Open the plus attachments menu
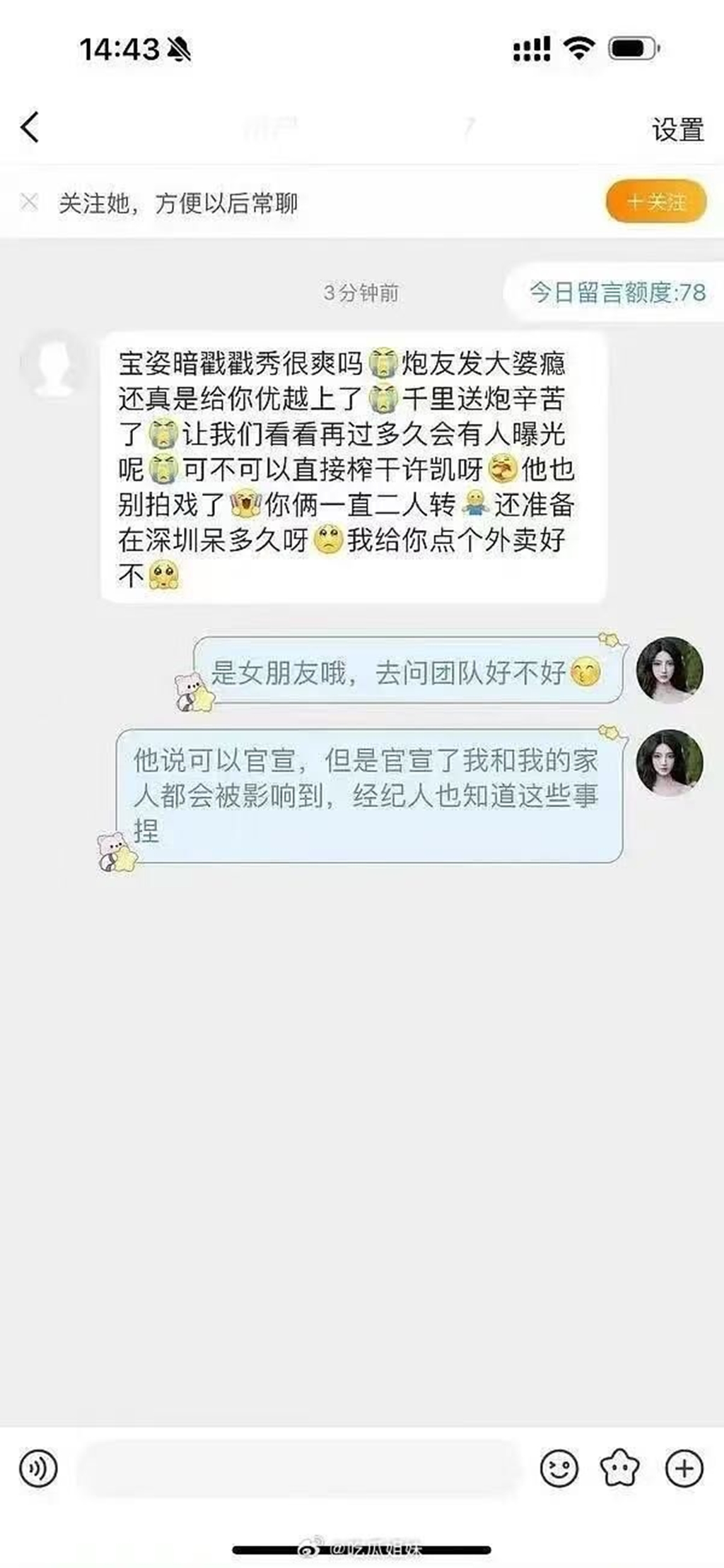The image size is (724, 1568). click(684, 1468)
